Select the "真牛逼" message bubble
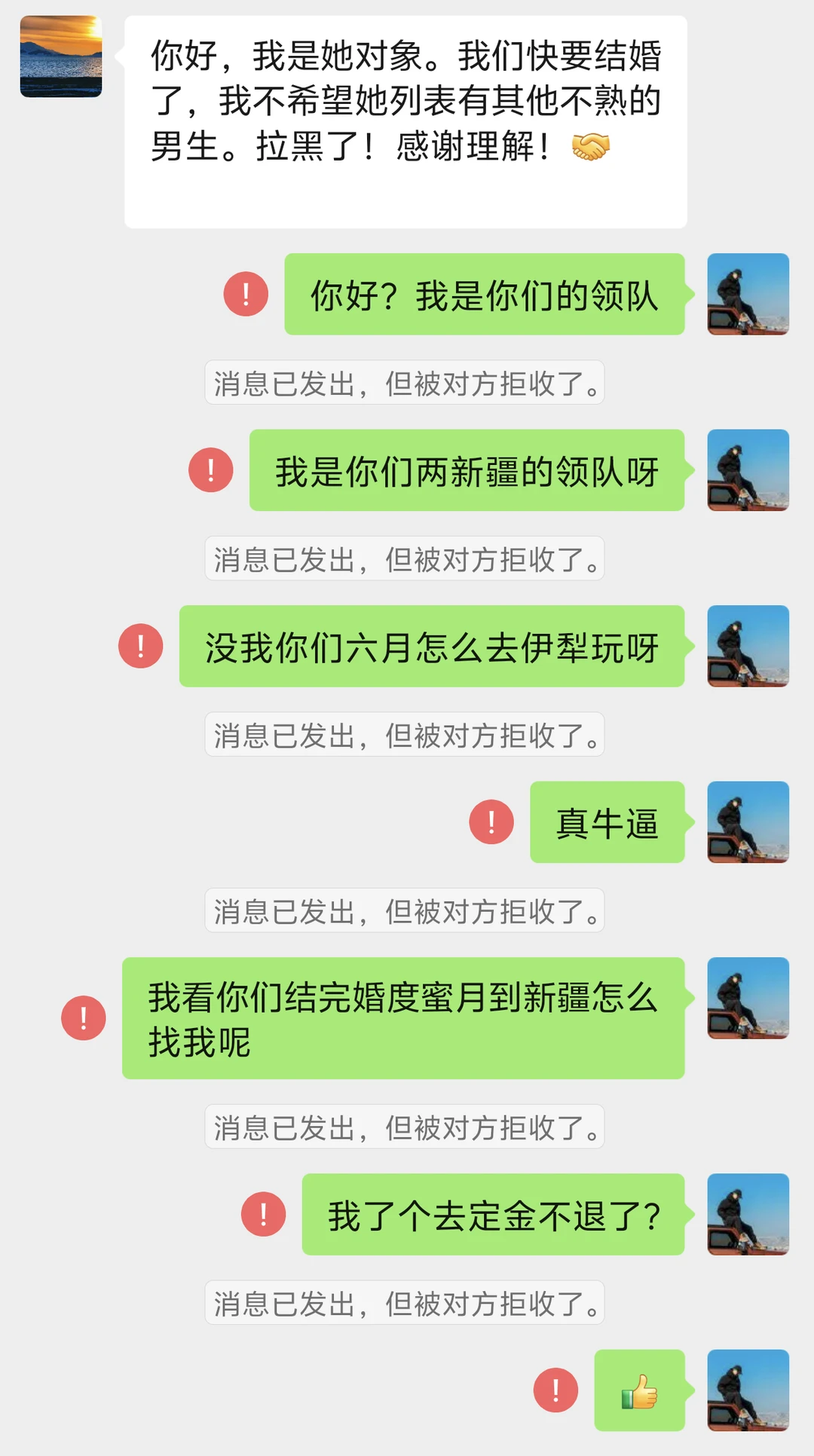The image size is (814, 1456). pos(607,824)
